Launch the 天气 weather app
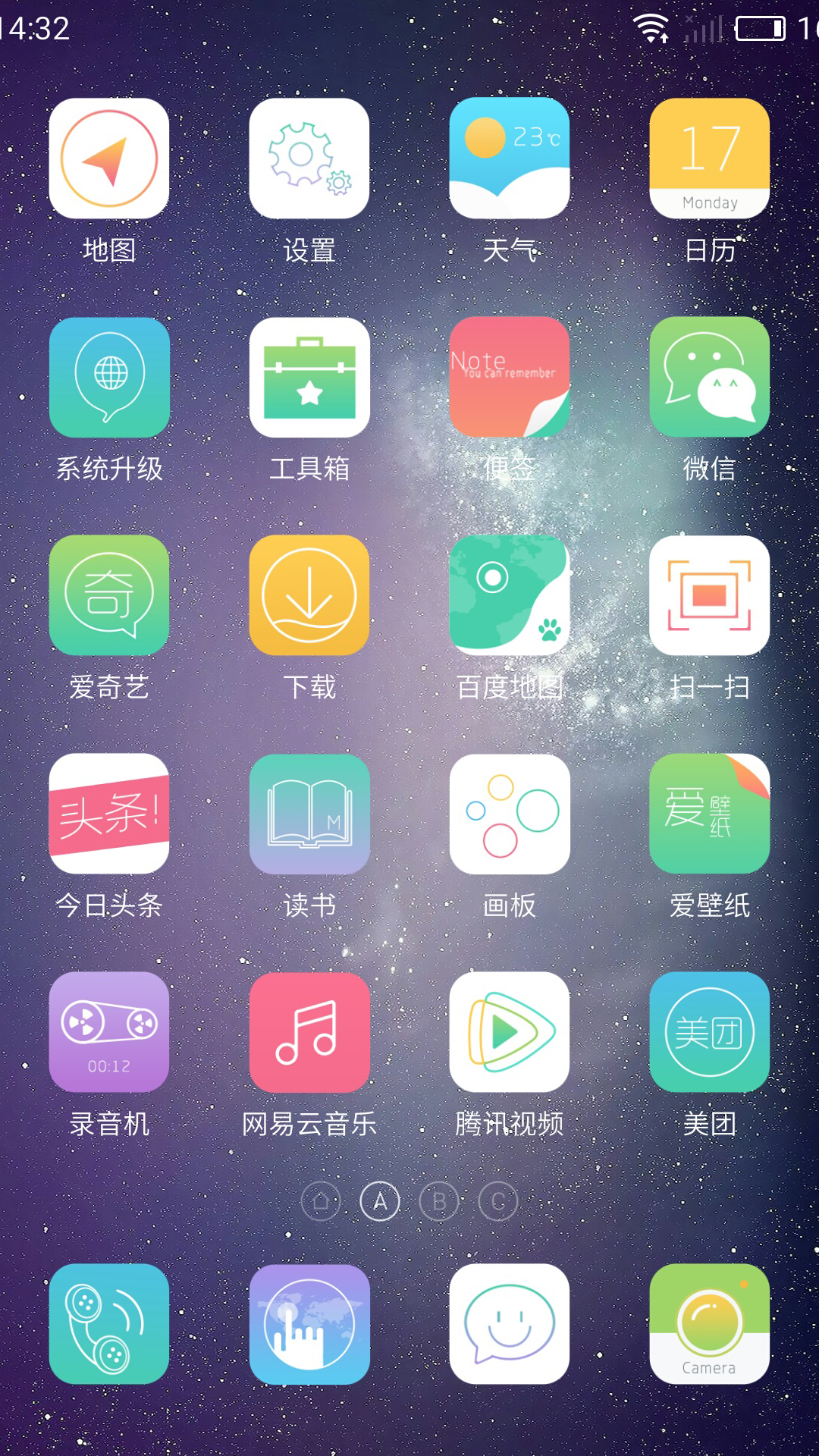 coord(510,158)
